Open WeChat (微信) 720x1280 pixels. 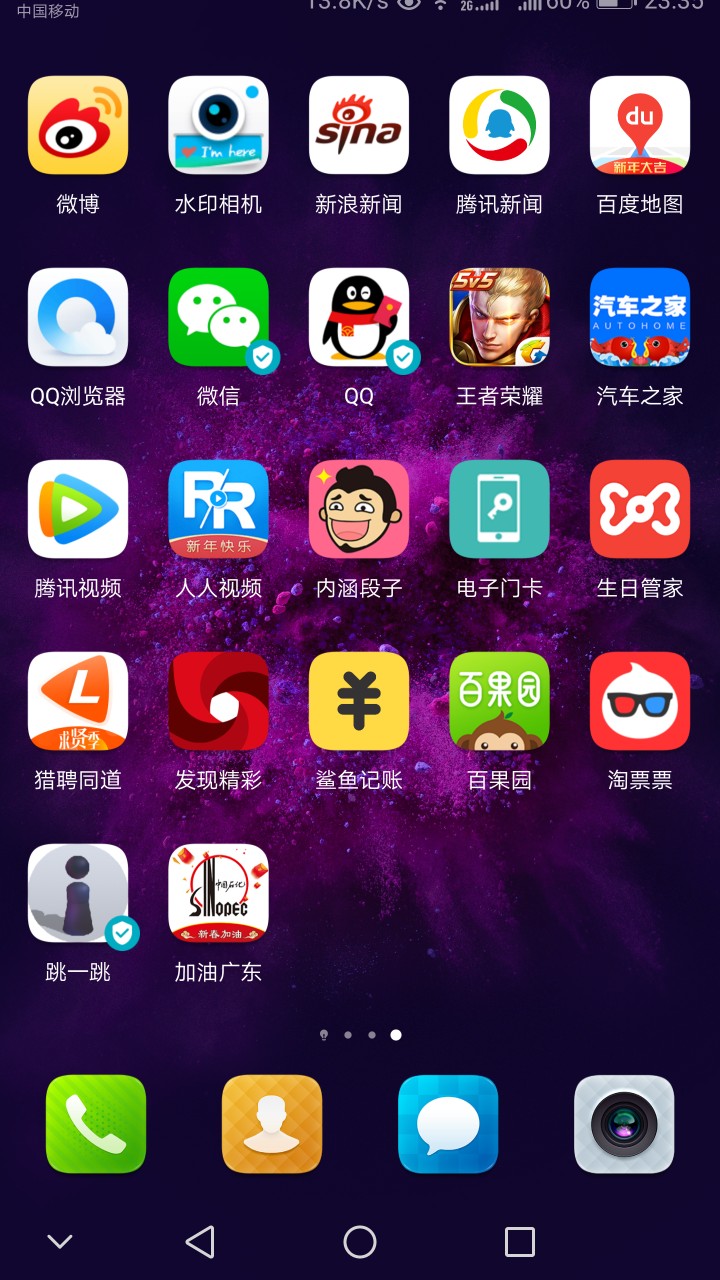tap(218, 318)
